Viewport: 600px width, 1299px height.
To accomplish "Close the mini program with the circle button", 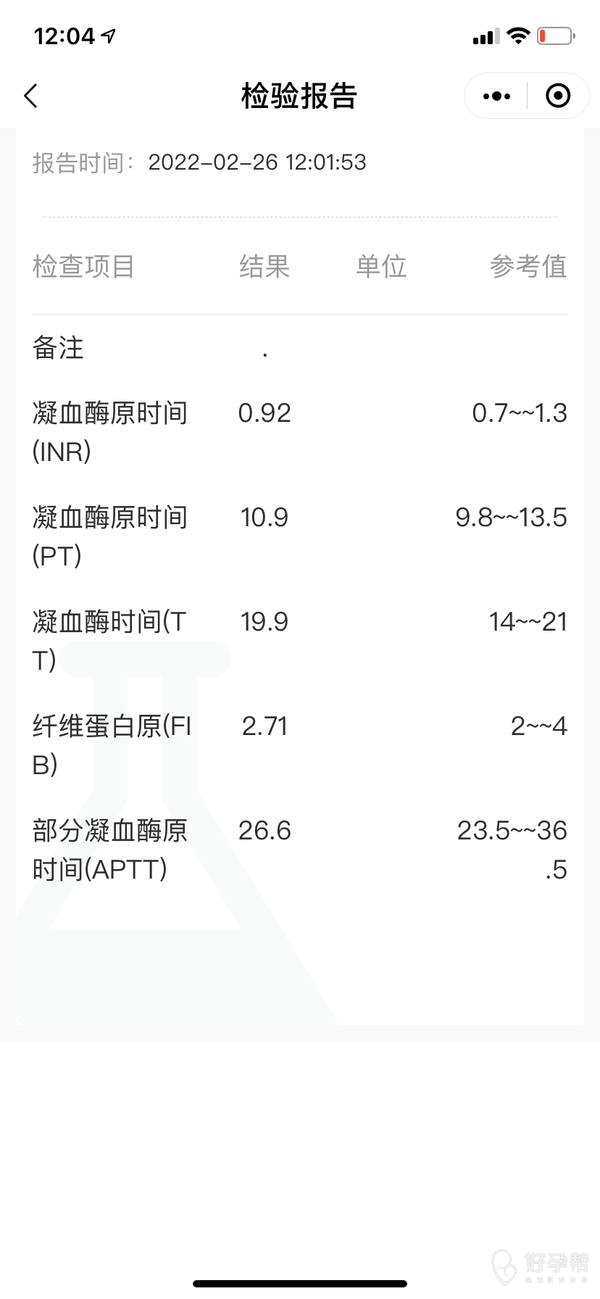I will (x=558, y=96).
